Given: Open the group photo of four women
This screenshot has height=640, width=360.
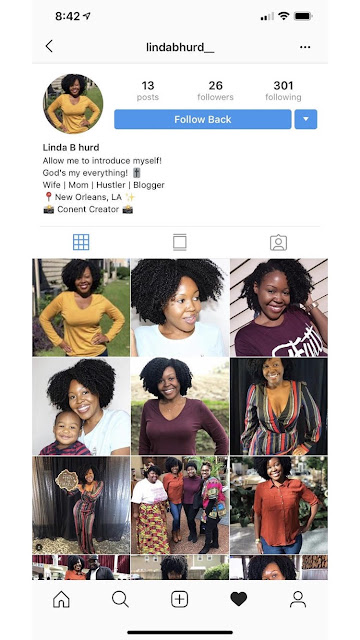Looking at the screenshot, I should pyautogui.click(x=180, y=505).
